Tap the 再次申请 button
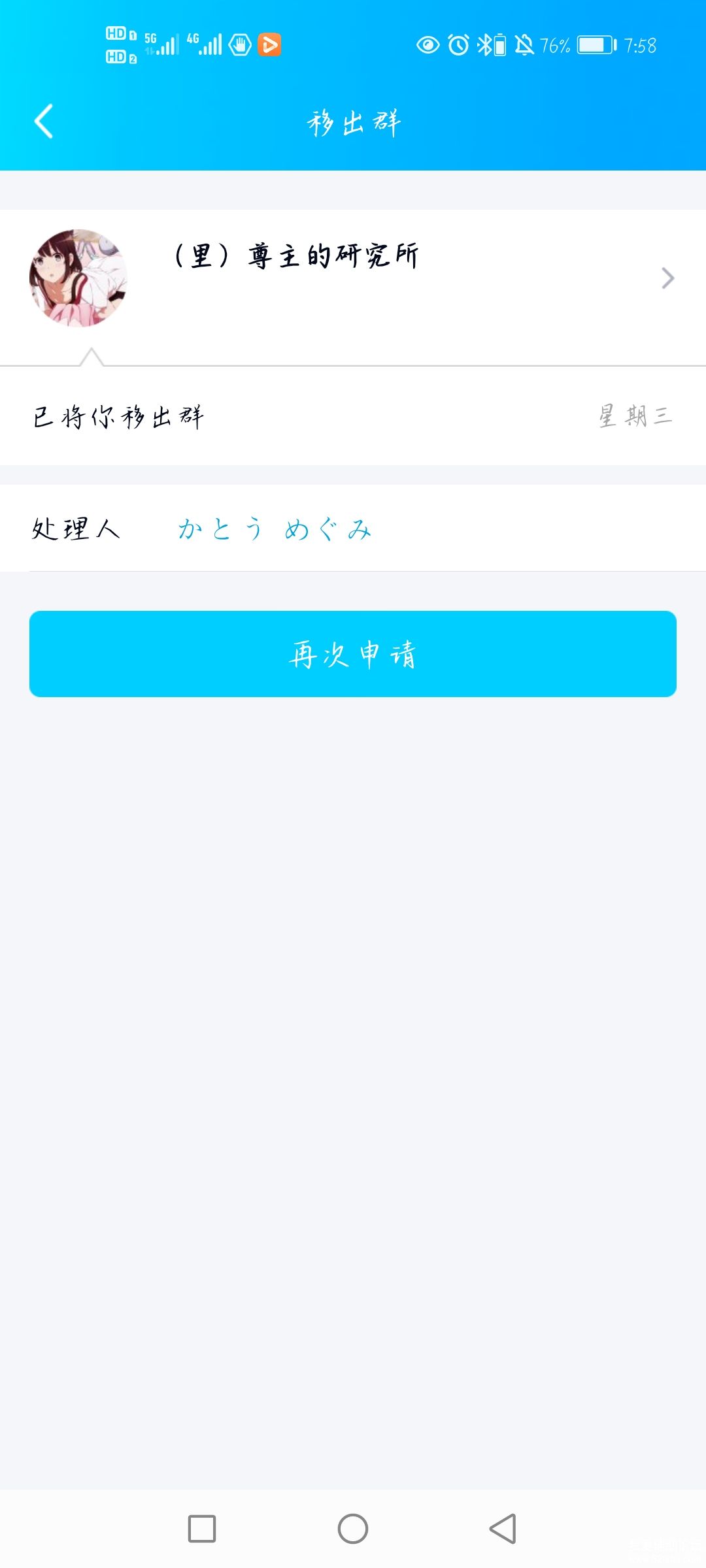Screen dimensions: 706x1568 pyautogui.click(x=353, y=654)
